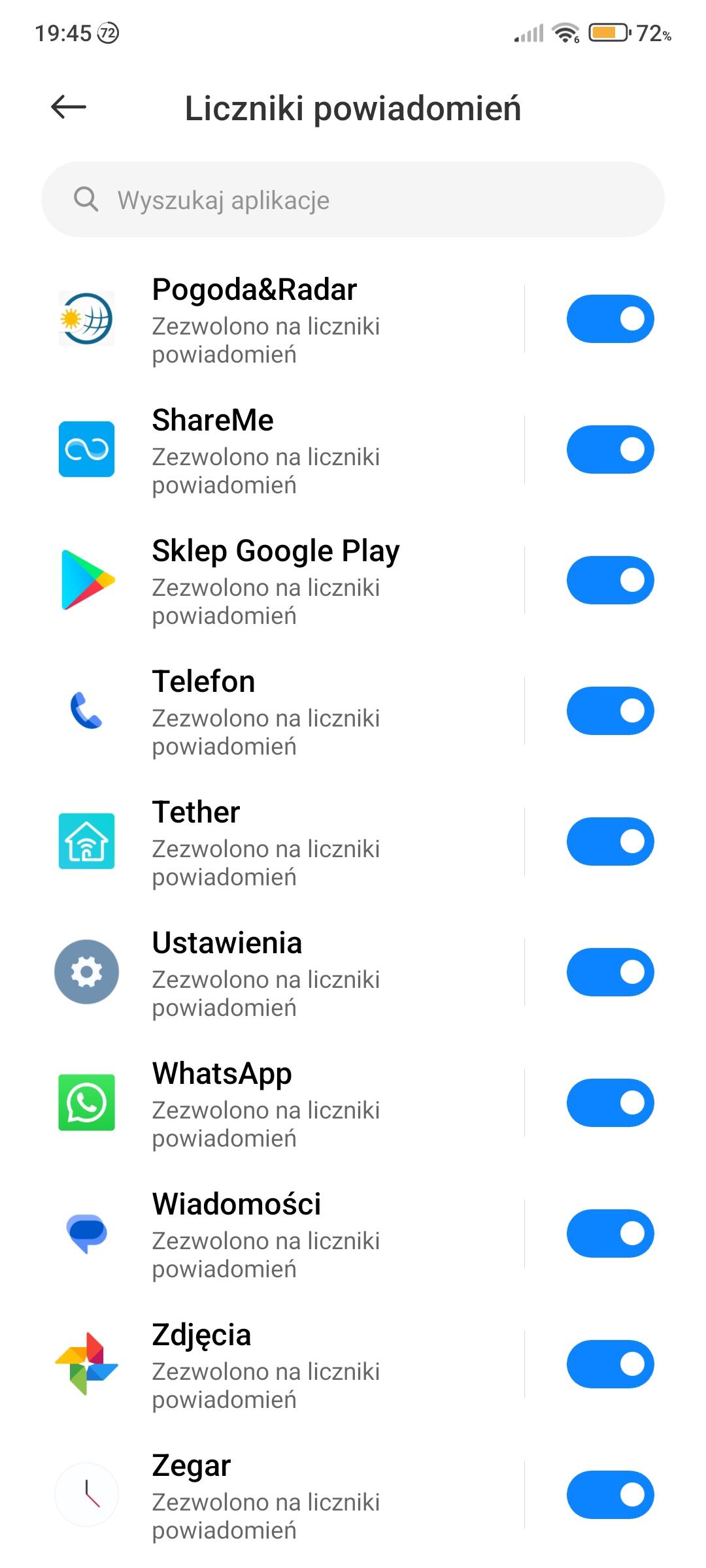Turn off the ShareMe badge toggle
This screenshot has height=1568, width=706.
pos(610,449)
